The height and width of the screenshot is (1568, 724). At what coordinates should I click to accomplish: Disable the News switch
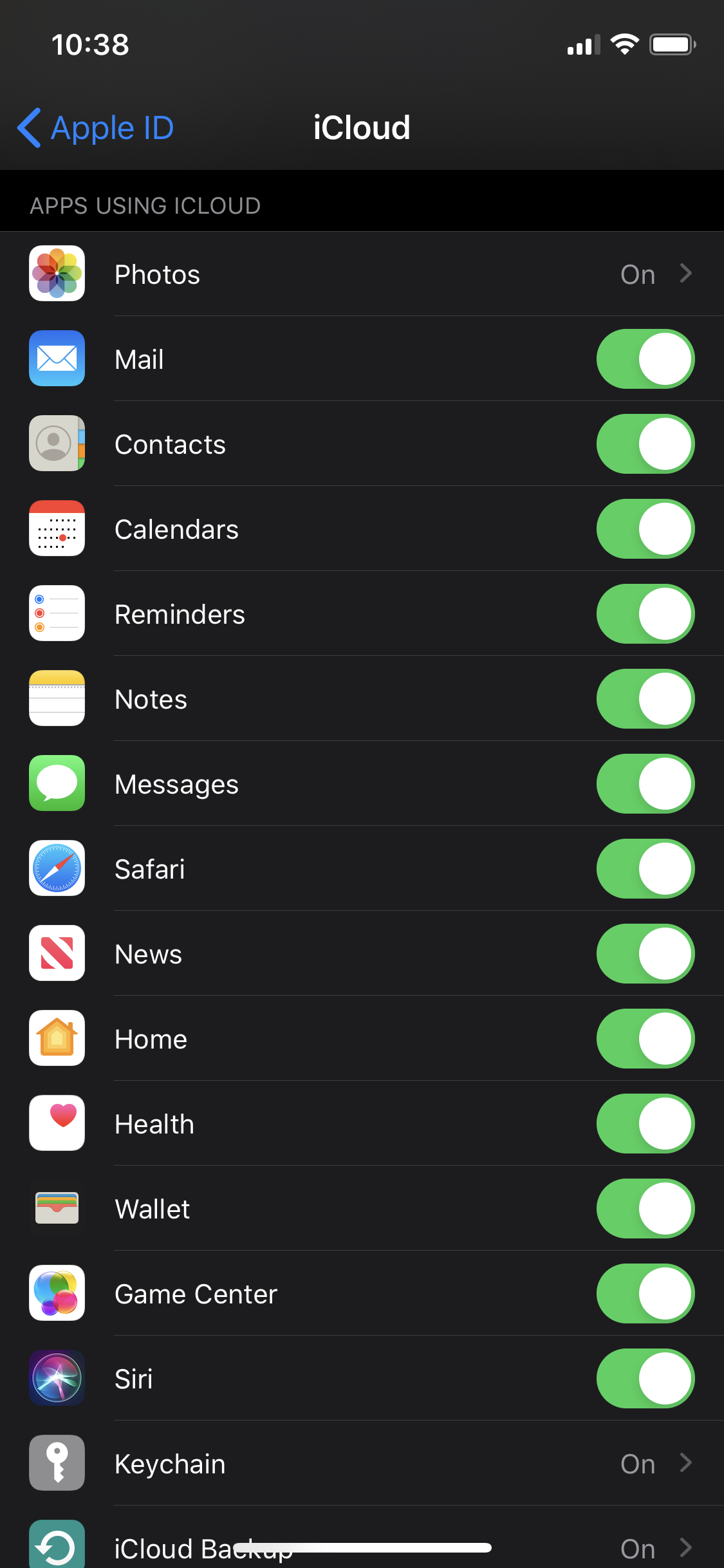(x=645, y=954)
